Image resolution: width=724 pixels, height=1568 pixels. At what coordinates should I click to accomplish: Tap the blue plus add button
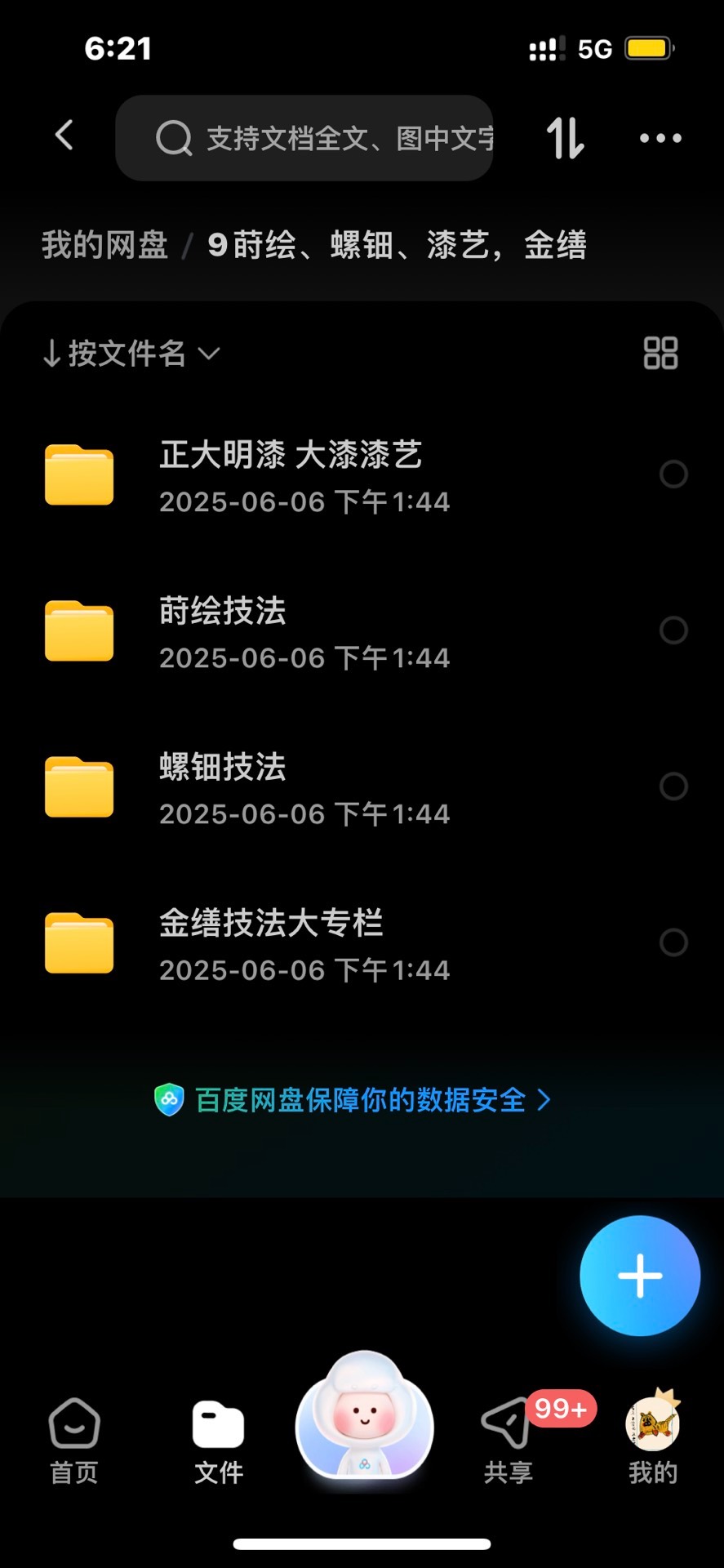coord(640,1276)
